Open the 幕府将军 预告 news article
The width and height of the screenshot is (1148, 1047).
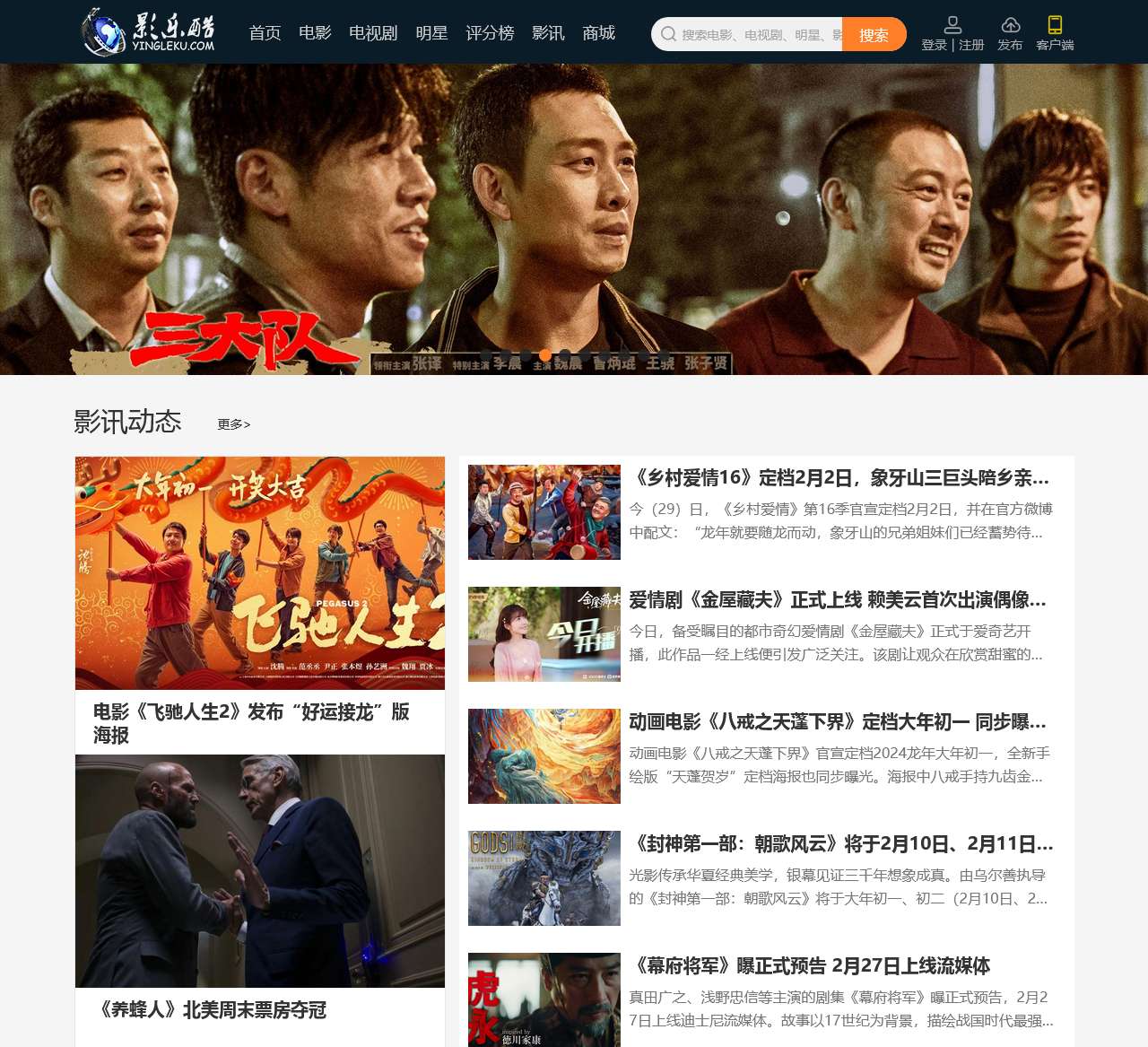point(811,966)
